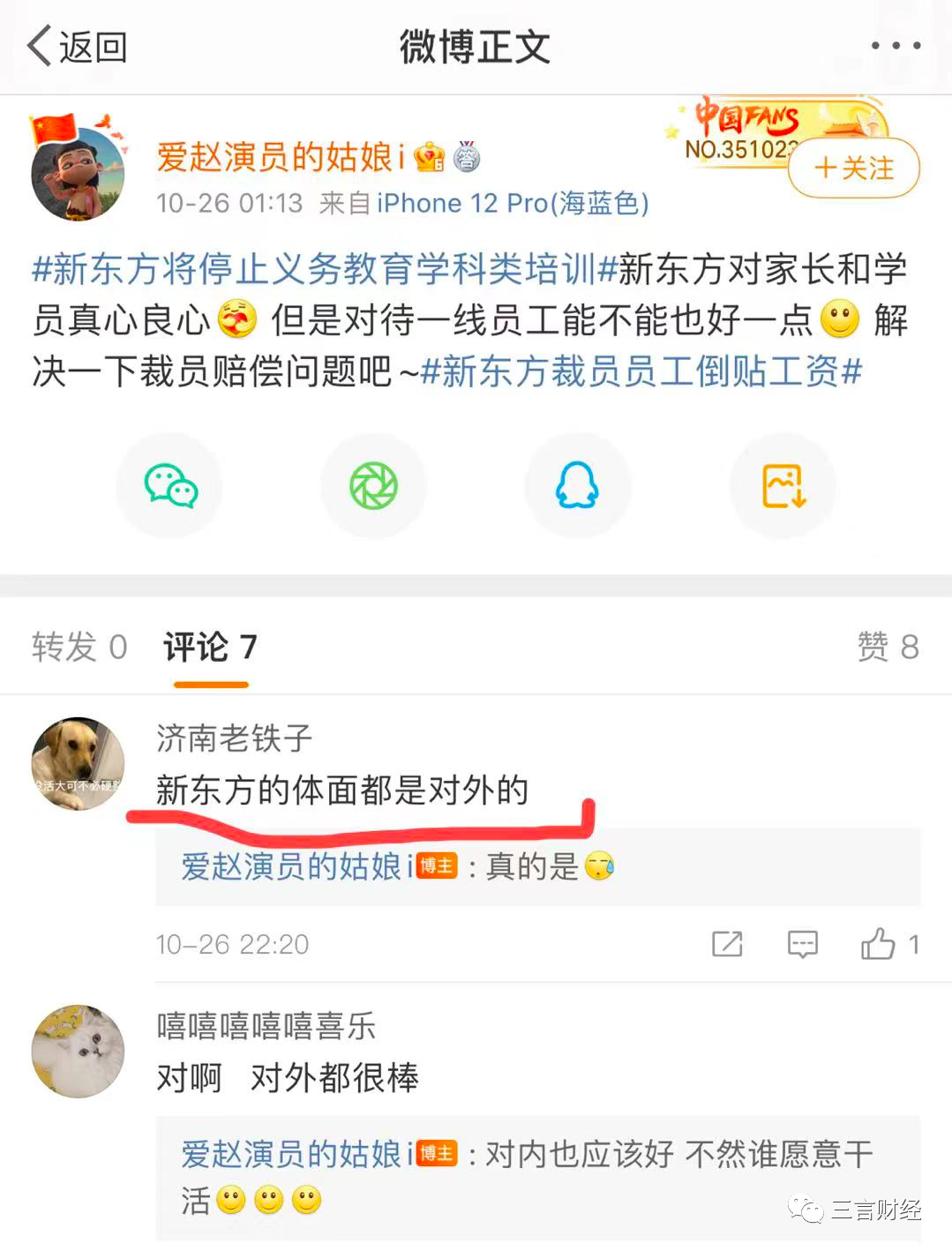Open hashtag #新东方裁员员工倒贴工资#
The image size is (952, 1251).
pos(641,371)
